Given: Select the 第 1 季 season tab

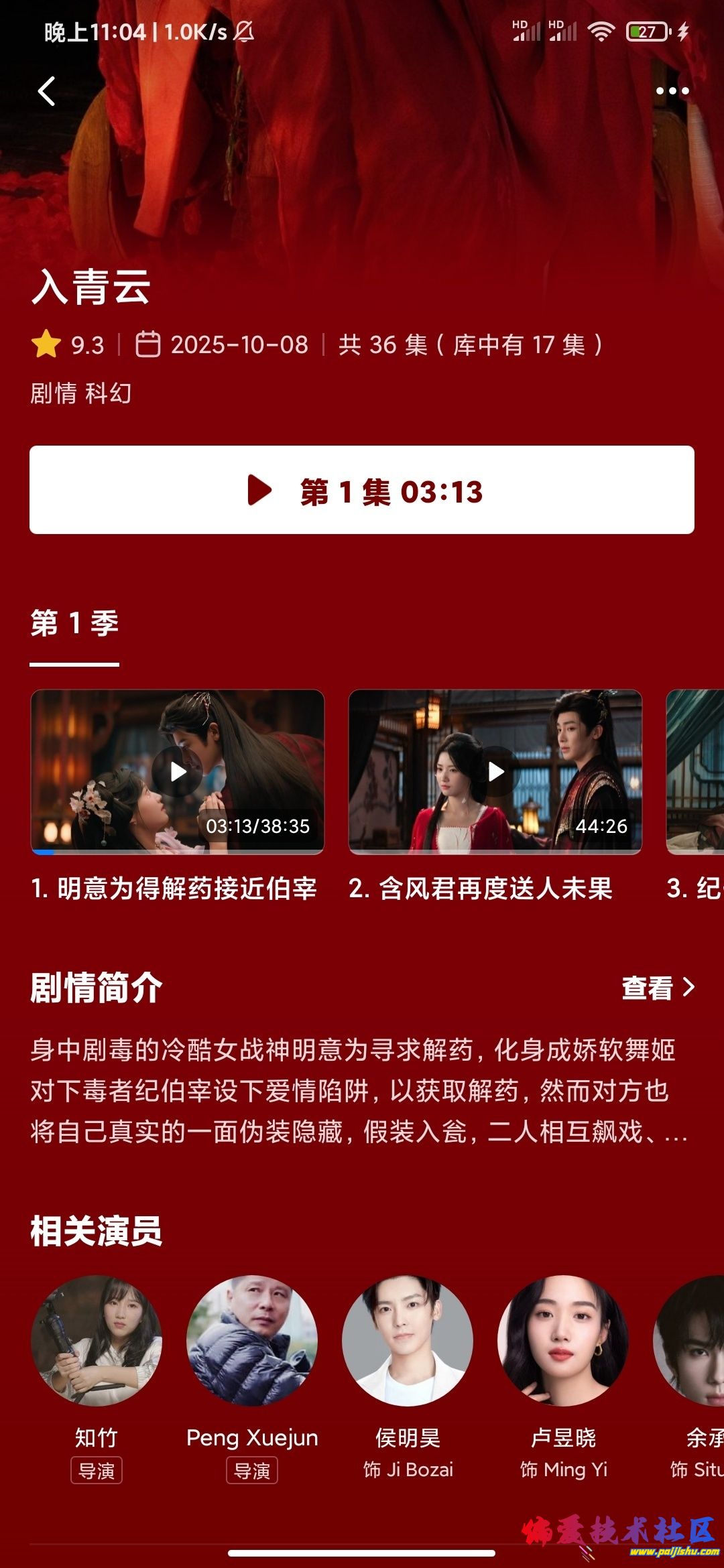Looking at the screenshot, I should 74,624.
